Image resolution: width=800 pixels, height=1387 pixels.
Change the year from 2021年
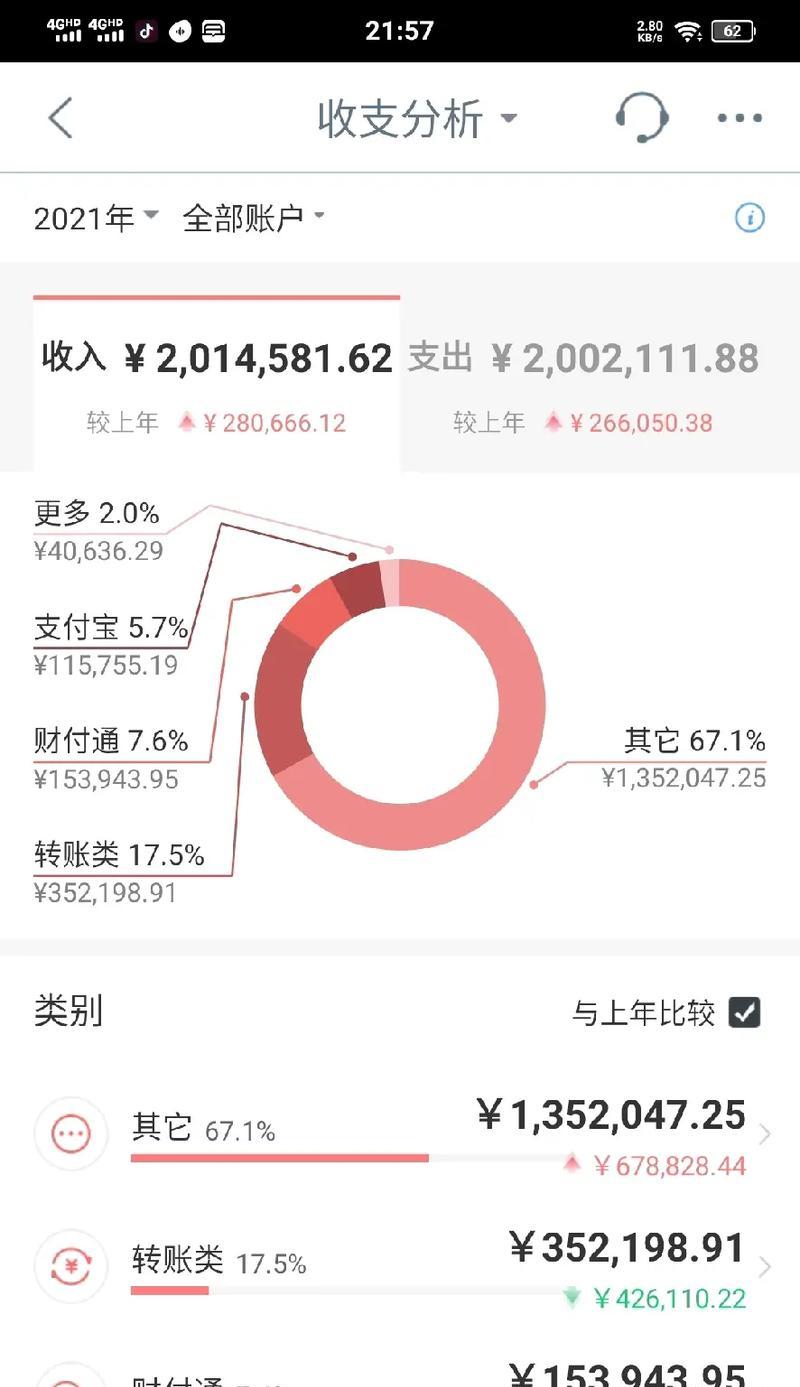coord(96,217)
